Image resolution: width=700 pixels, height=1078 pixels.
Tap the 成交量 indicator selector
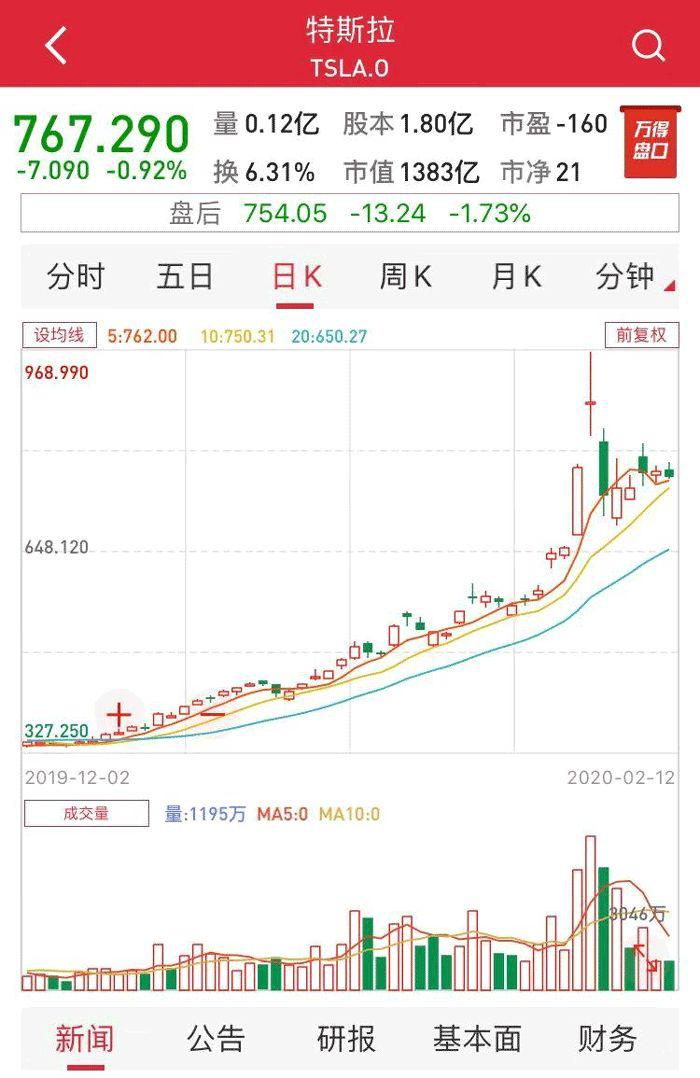coord(86,813)
